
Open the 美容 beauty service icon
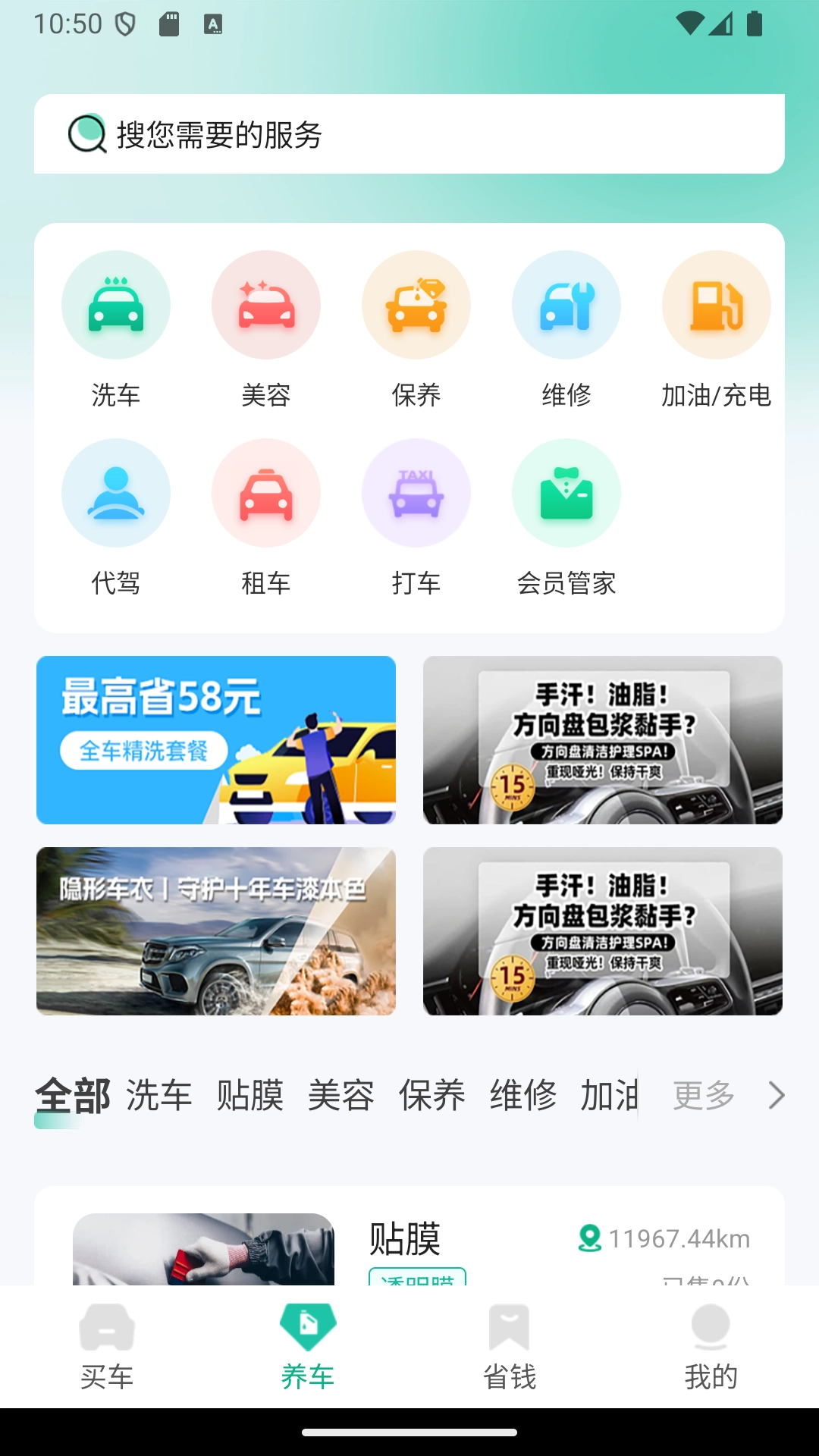click(x=265, y=304)
